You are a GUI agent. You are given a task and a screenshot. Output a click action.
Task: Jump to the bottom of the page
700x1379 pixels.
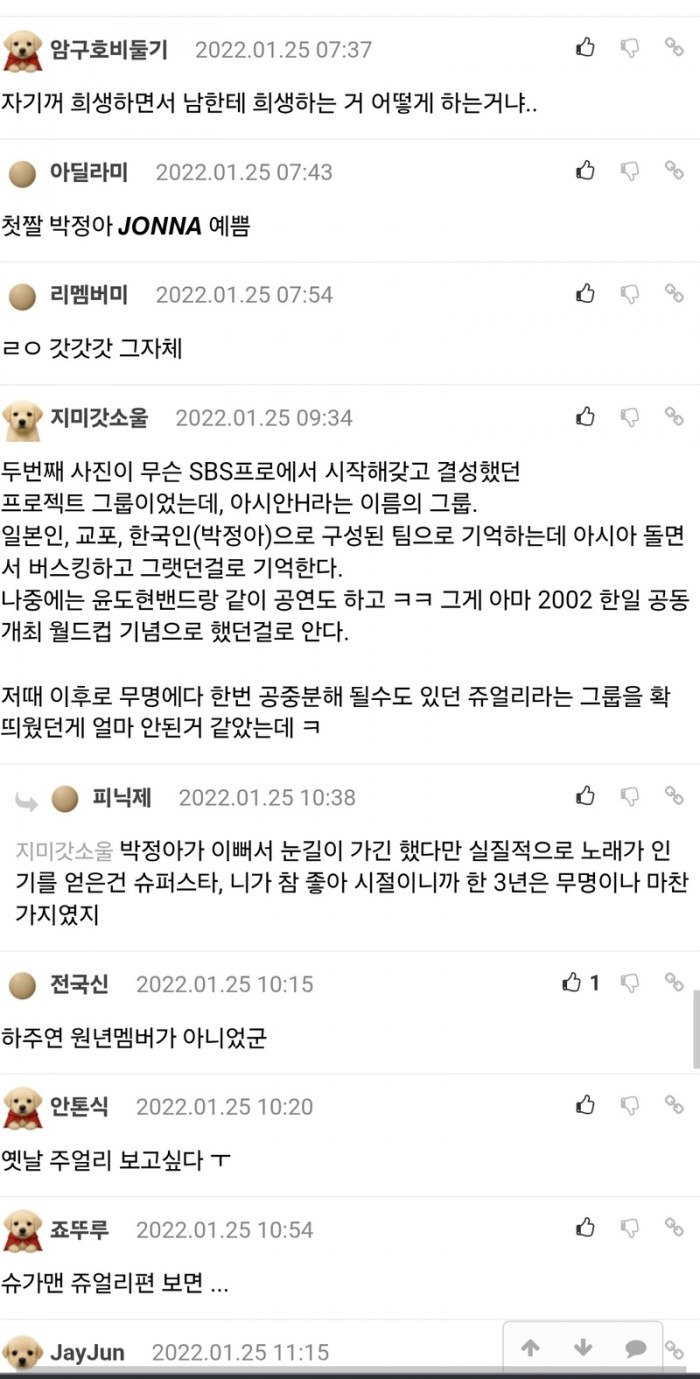[584, 1348]
